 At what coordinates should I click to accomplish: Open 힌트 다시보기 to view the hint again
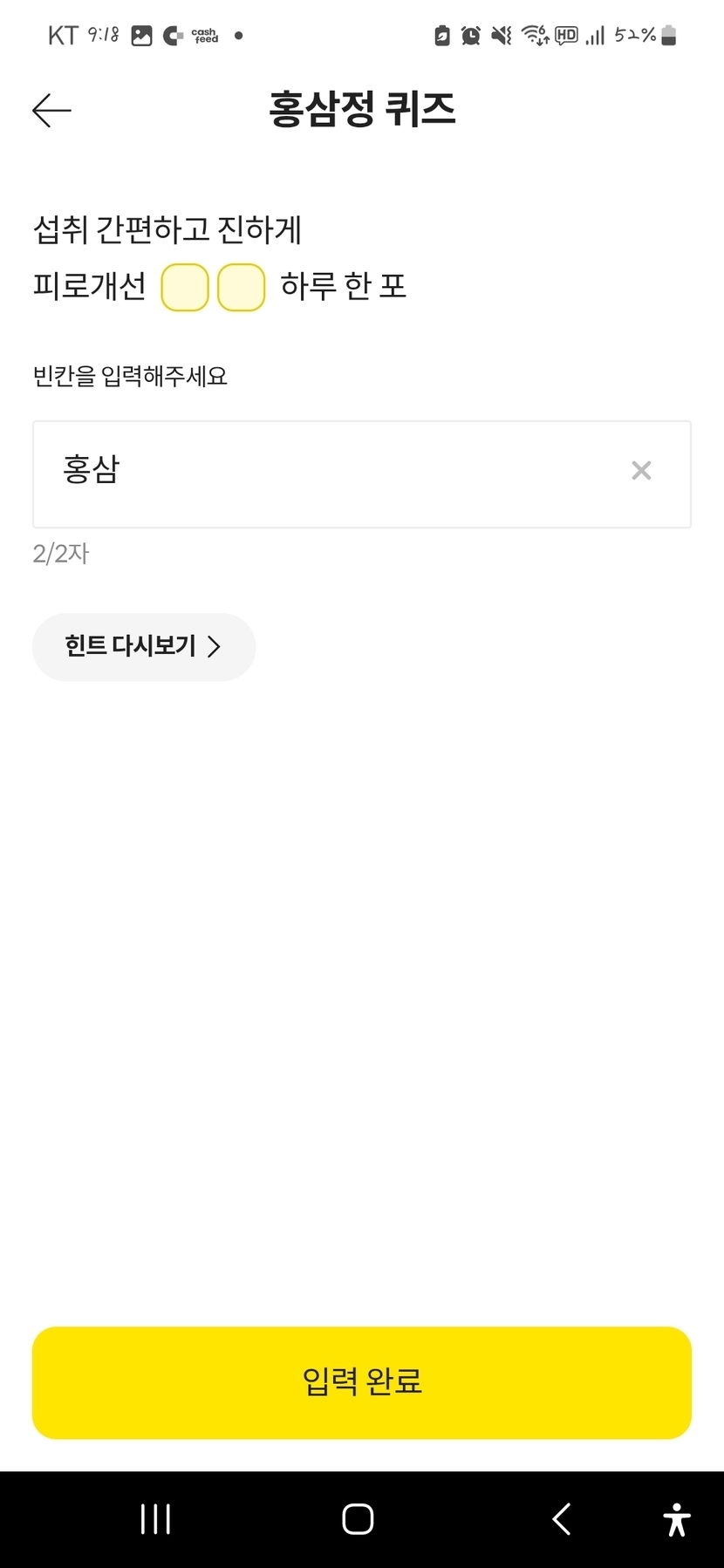[144, 646]
